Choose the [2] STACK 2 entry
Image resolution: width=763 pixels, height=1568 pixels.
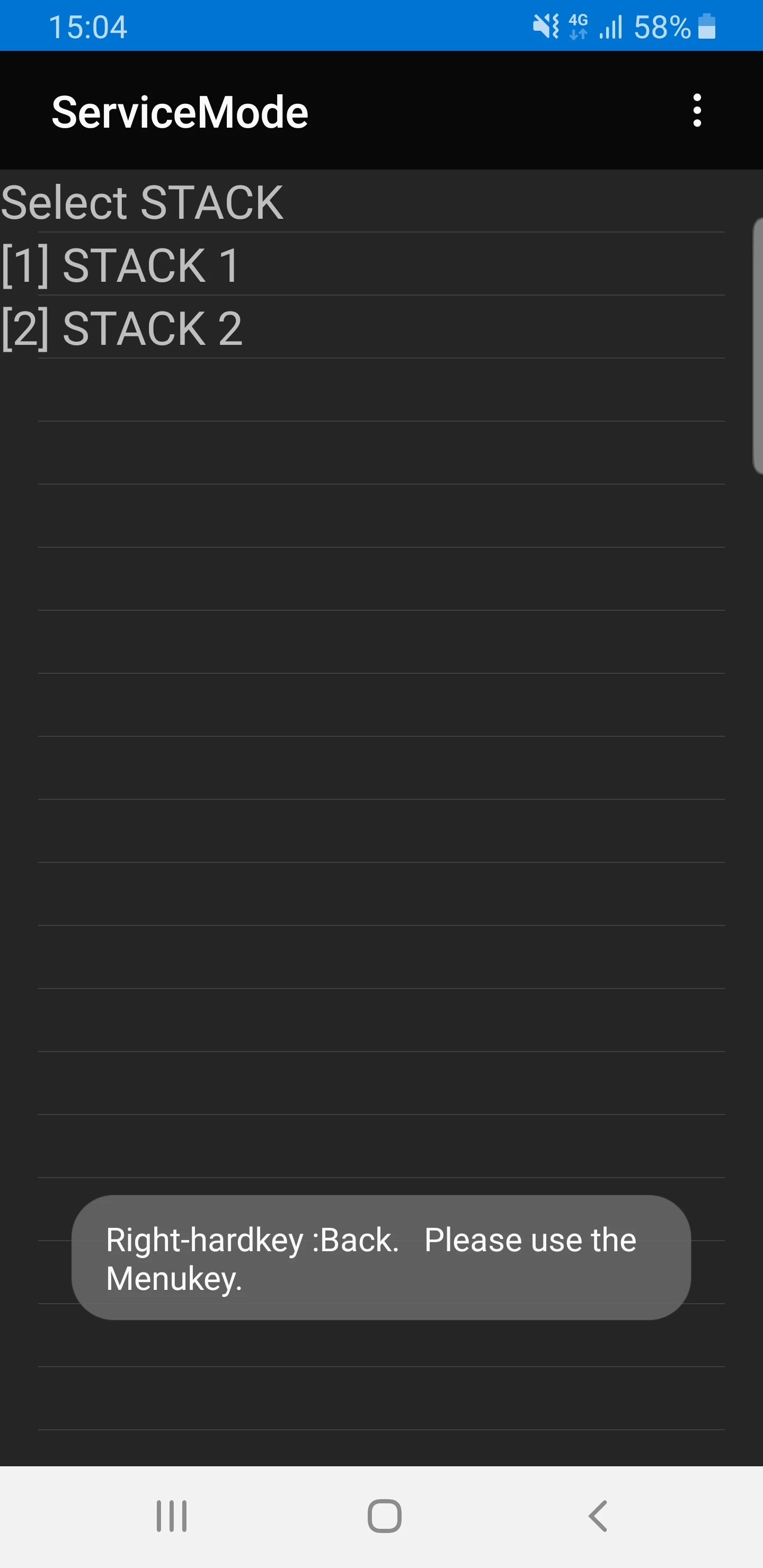coord(122,328)
